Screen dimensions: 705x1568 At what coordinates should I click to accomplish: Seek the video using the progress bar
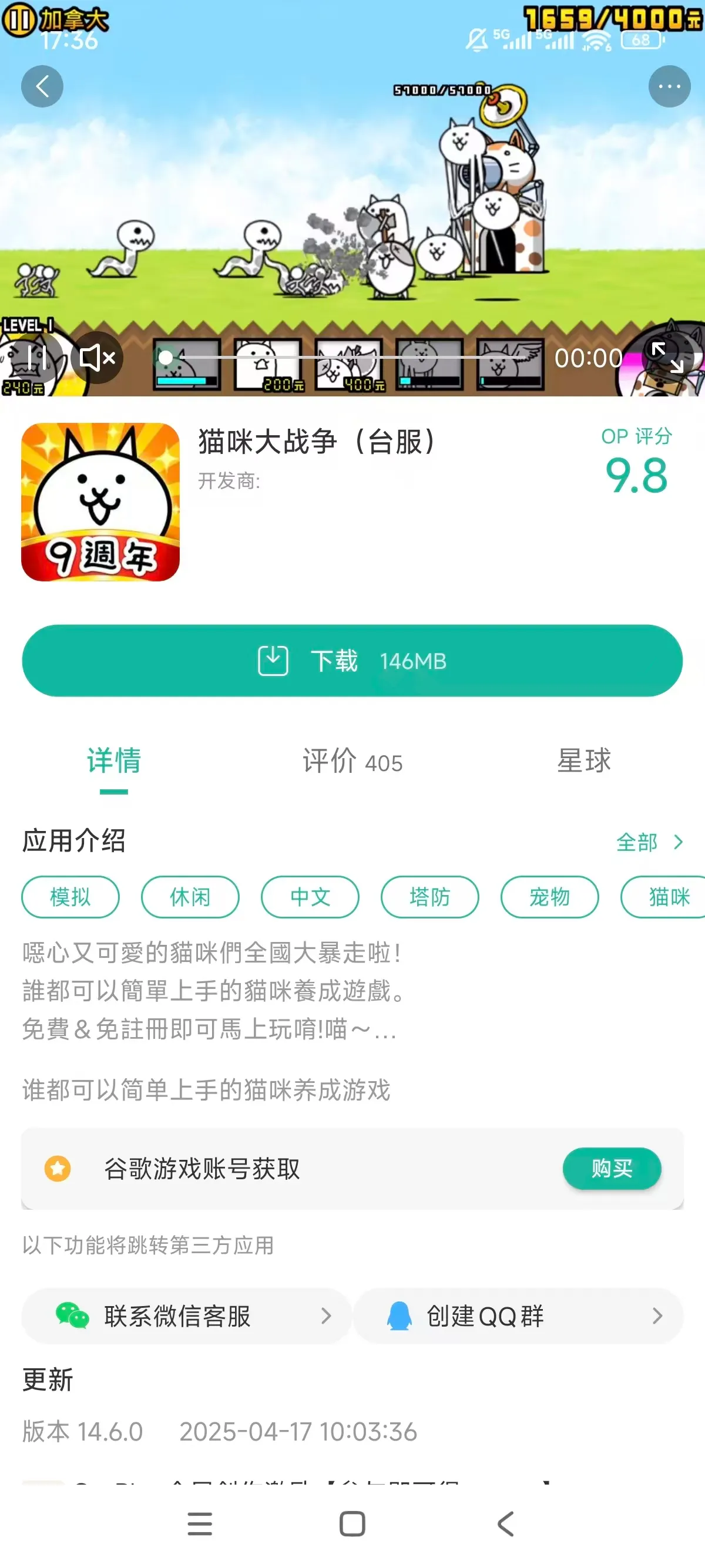click(353, 358)
